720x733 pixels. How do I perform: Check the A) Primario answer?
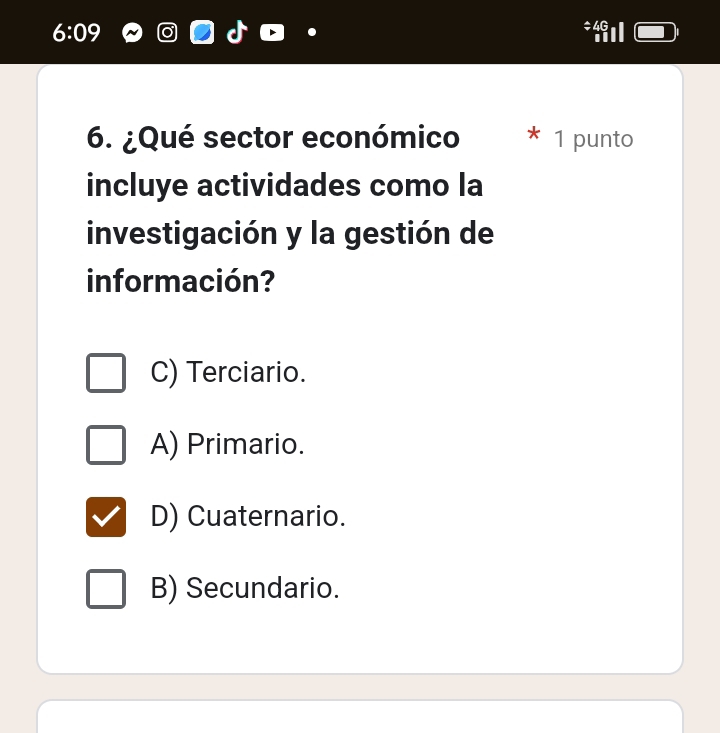point(106,445)
